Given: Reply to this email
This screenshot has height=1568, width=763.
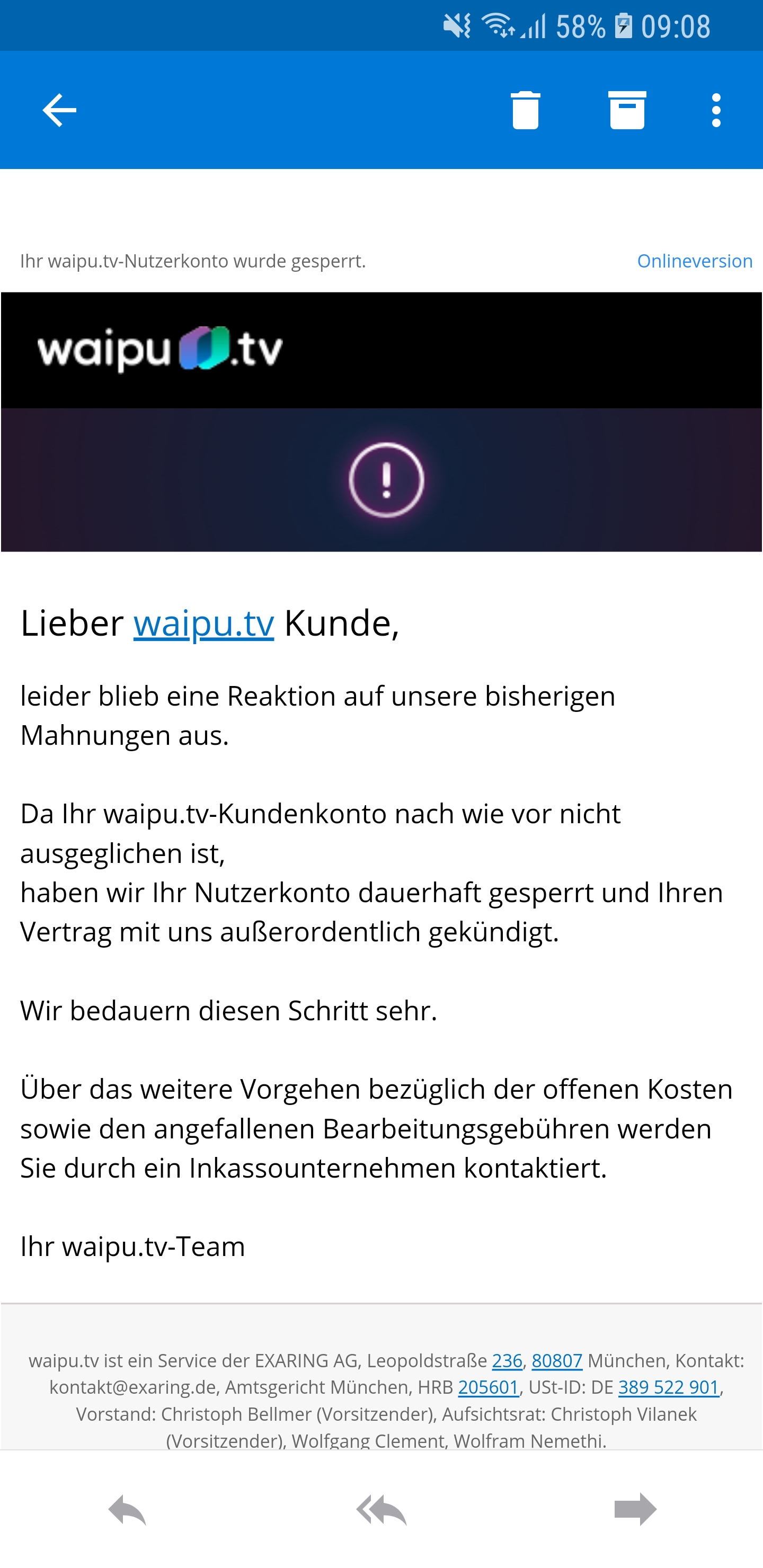Looking at the screenshot, I should pos(127,1510).
